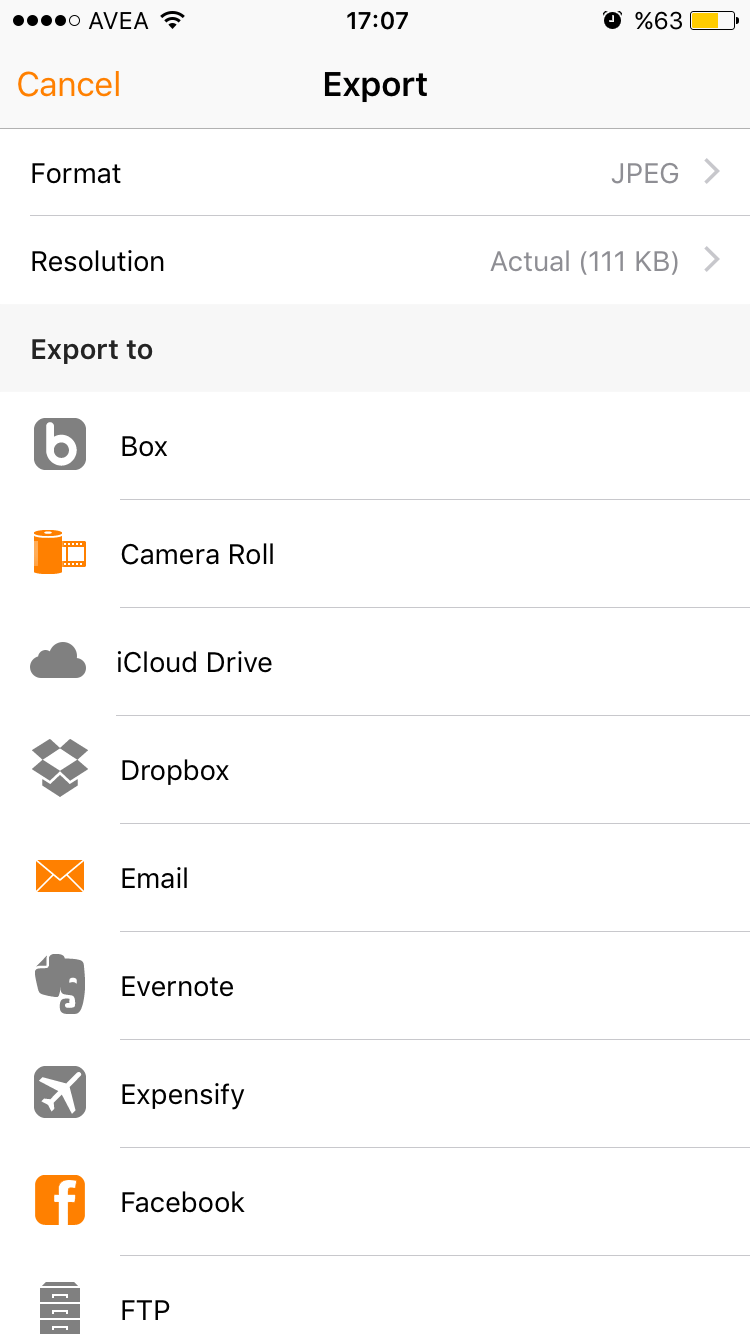Export to Dropbox
Image resolution: width=750 pixels, height=1334 pixels.
click(375, 770)
